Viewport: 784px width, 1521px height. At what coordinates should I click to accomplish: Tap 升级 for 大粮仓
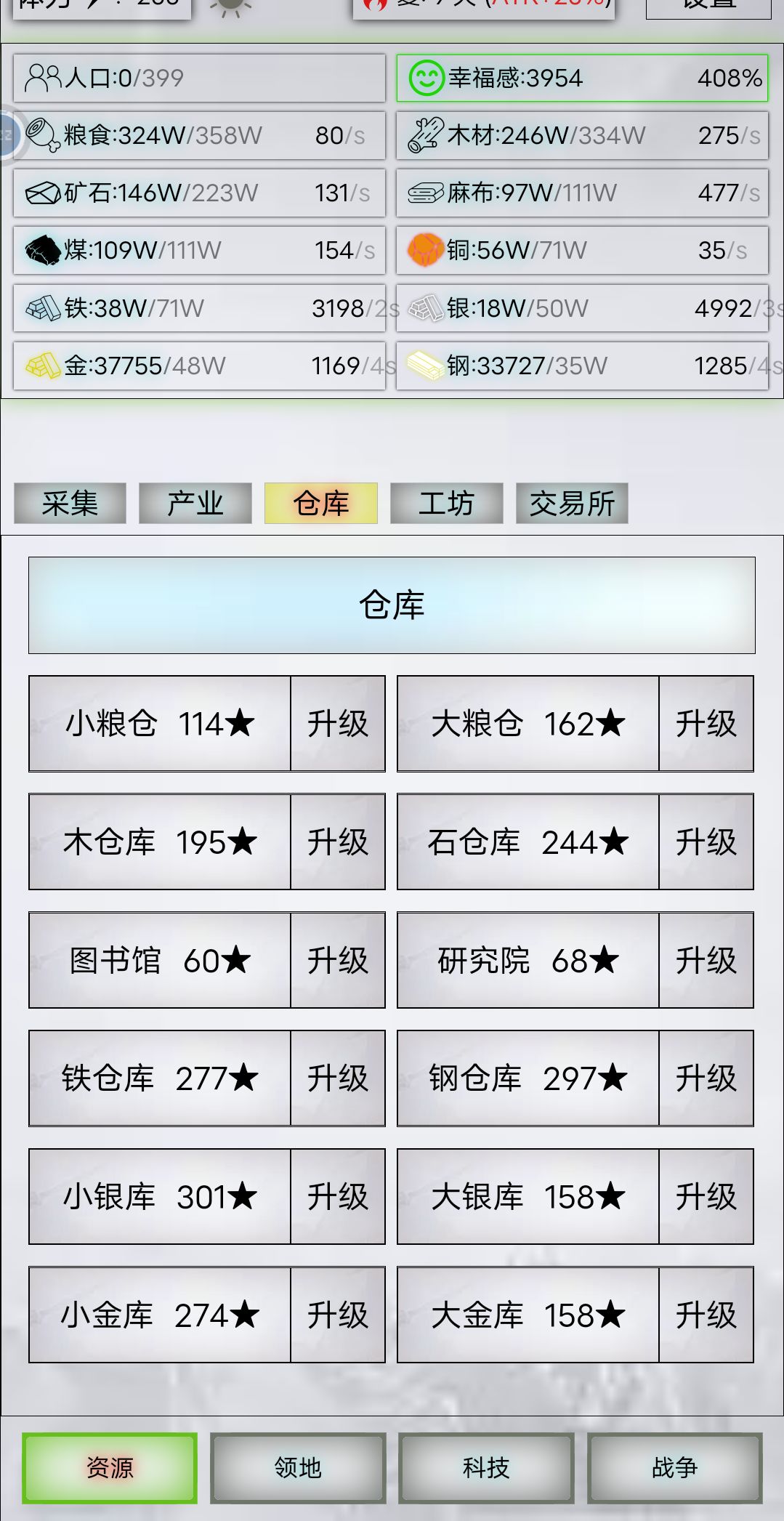706,724
